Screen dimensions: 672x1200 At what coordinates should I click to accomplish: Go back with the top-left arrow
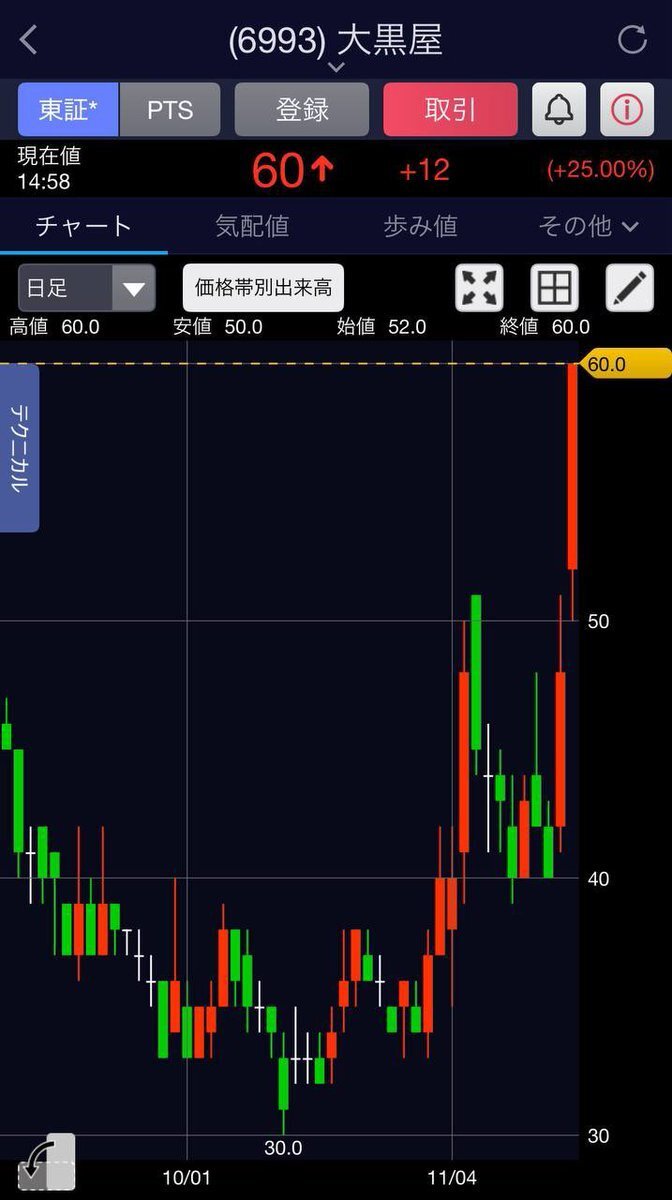click(28, 41)
